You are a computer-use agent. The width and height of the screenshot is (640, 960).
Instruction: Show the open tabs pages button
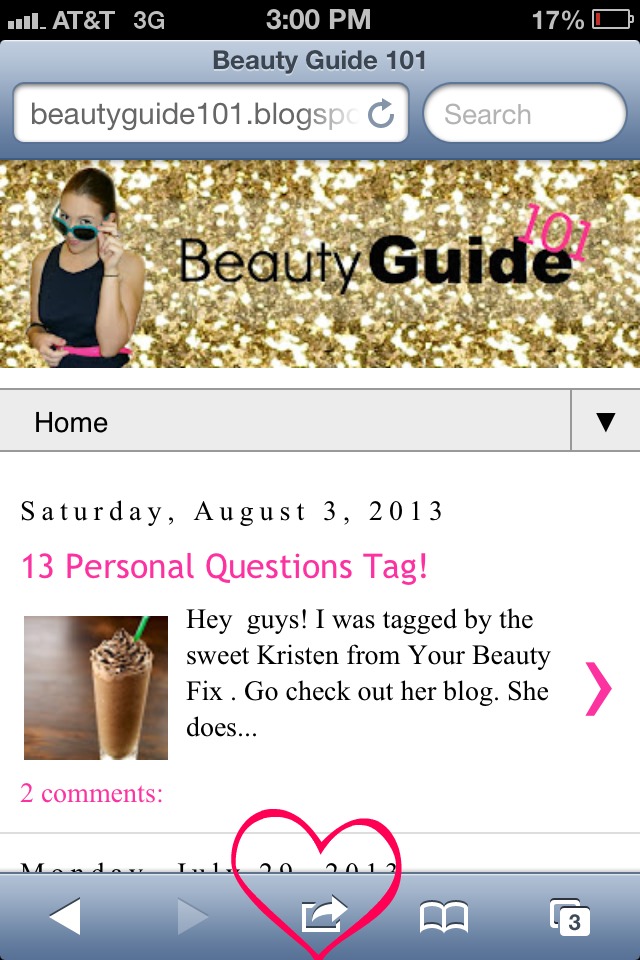point(570,915)
